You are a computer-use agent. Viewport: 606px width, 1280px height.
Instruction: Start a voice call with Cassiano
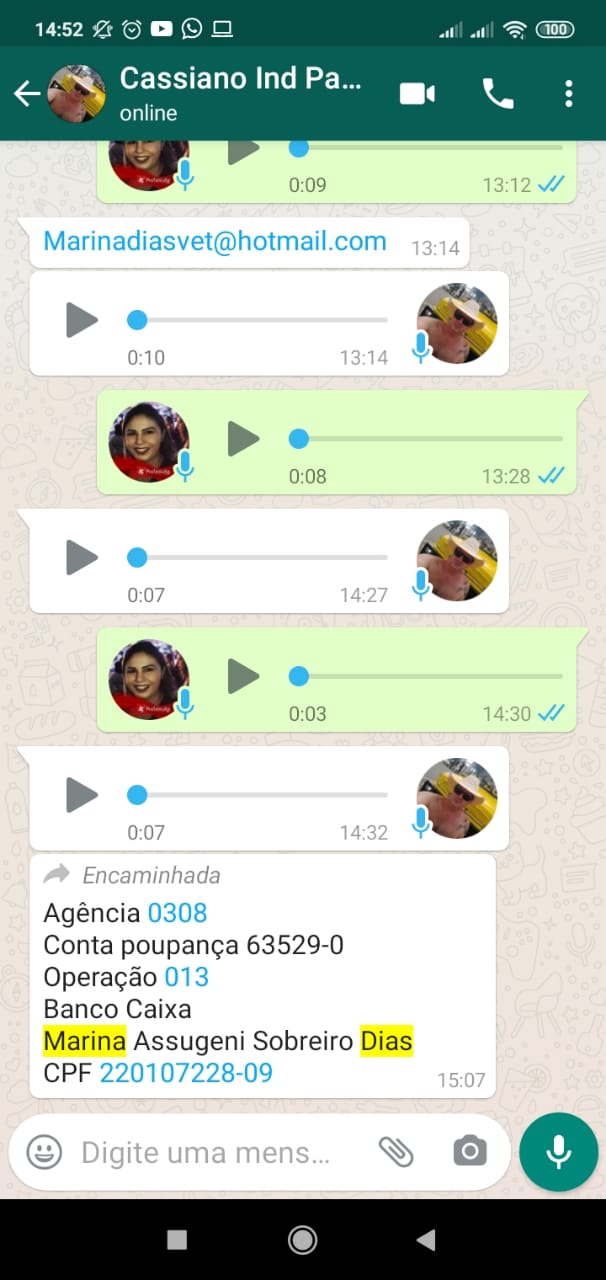tap(497, 94)
